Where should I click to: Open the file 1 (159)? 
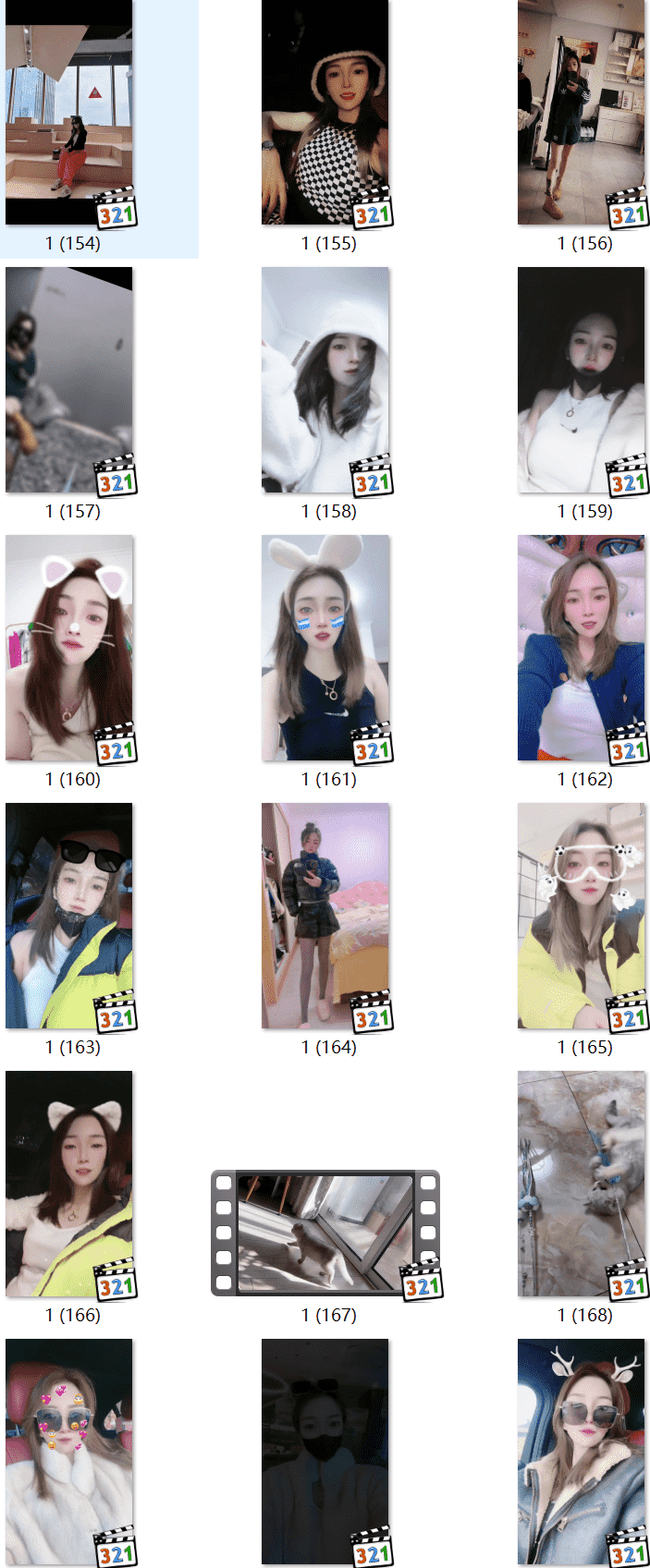coord(582,380)
